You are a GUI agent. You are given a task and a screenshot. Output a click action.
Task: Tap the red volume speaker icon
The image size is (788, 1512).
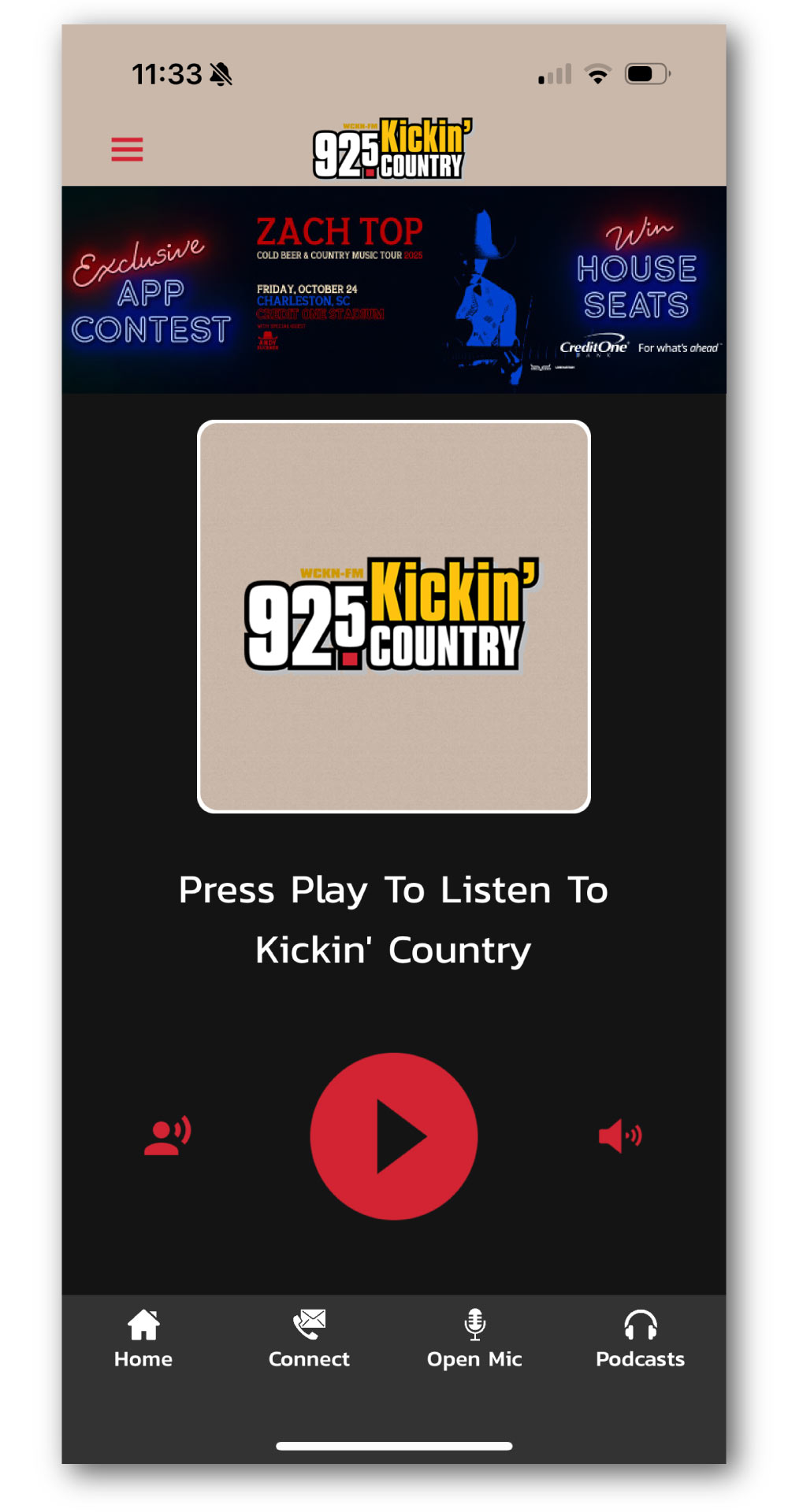(620, 1136)
